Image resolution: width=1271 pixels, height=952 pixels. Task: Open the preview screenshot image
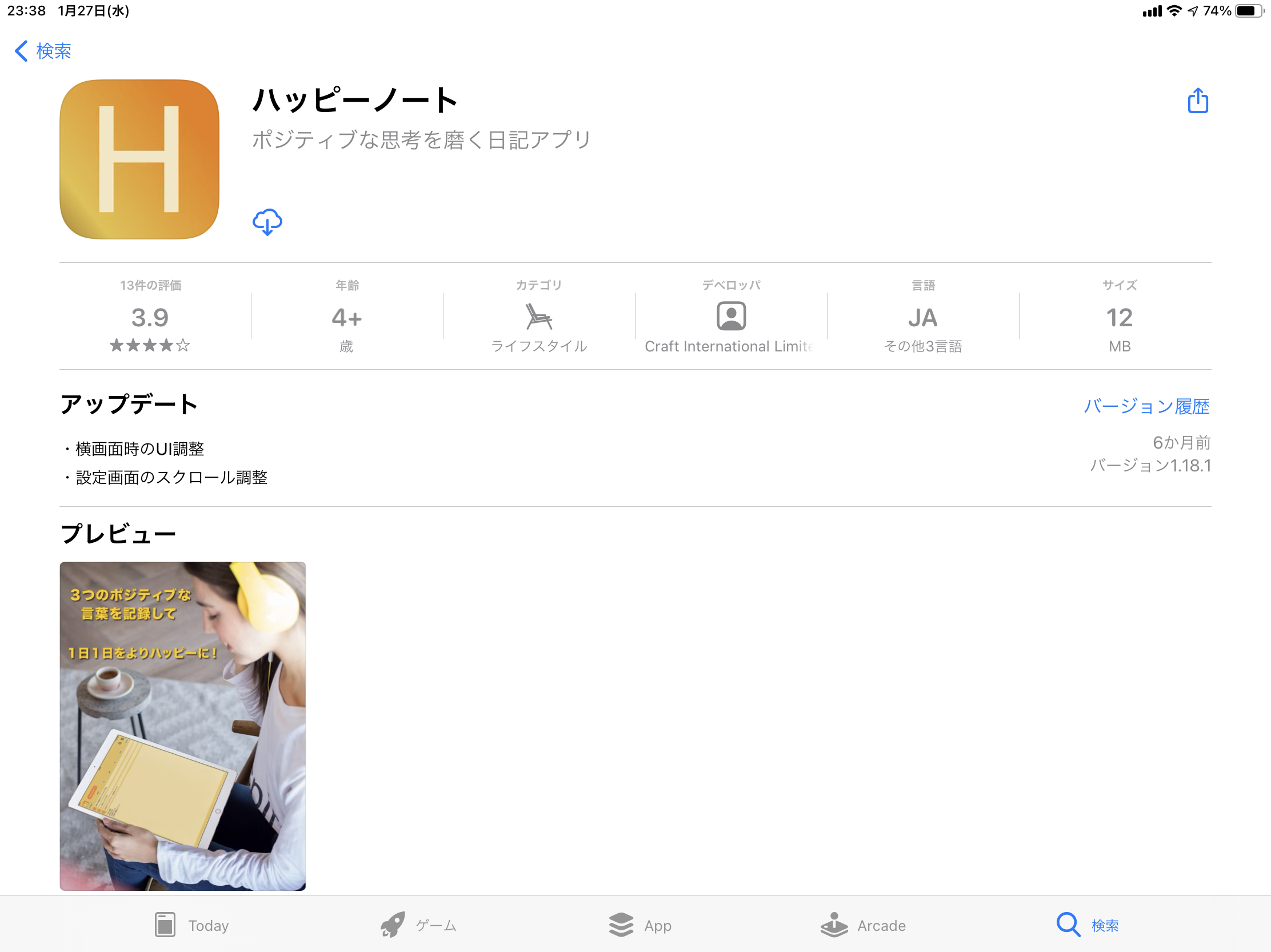183,726
